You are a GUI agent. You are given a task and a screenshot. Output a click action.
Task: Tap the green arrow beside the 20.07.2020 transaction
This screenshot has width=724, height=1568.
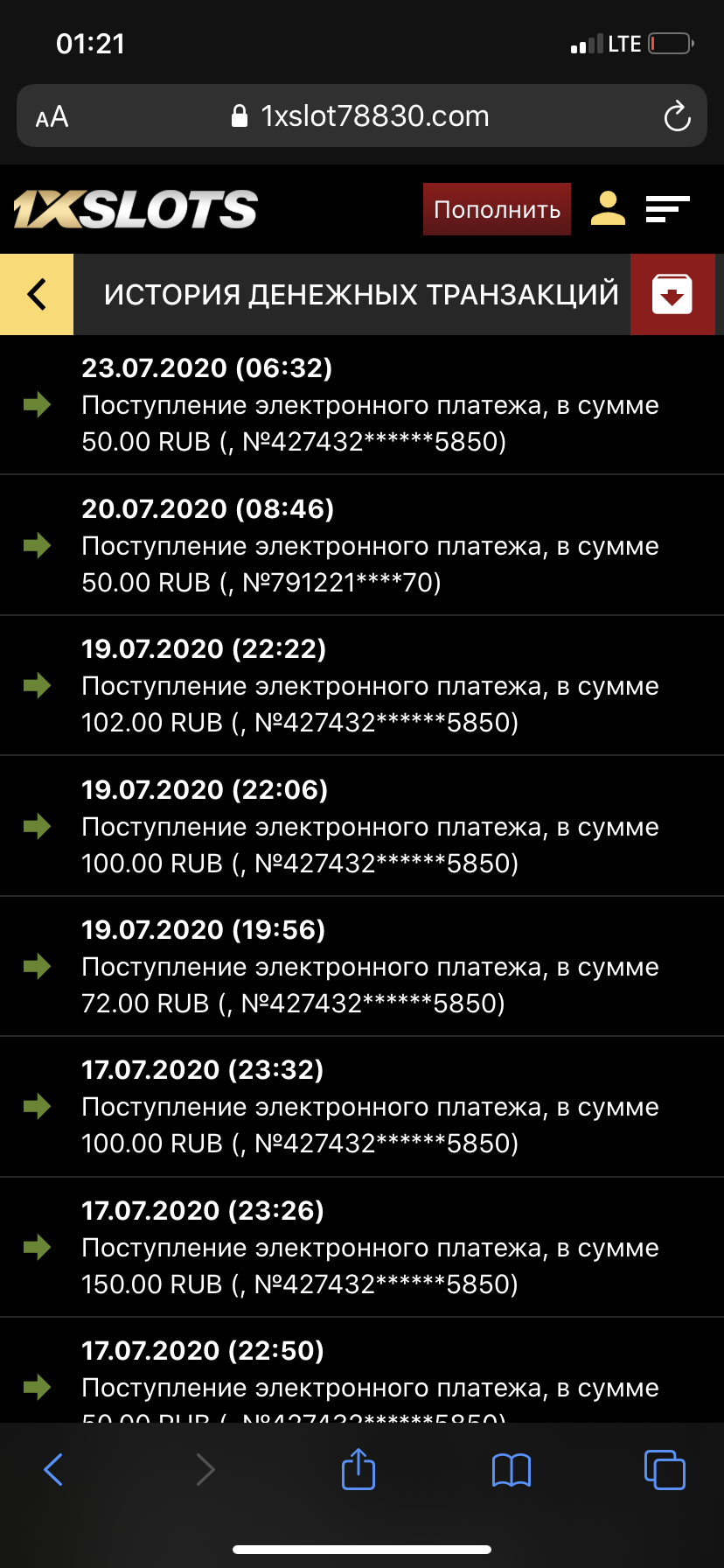36,545
